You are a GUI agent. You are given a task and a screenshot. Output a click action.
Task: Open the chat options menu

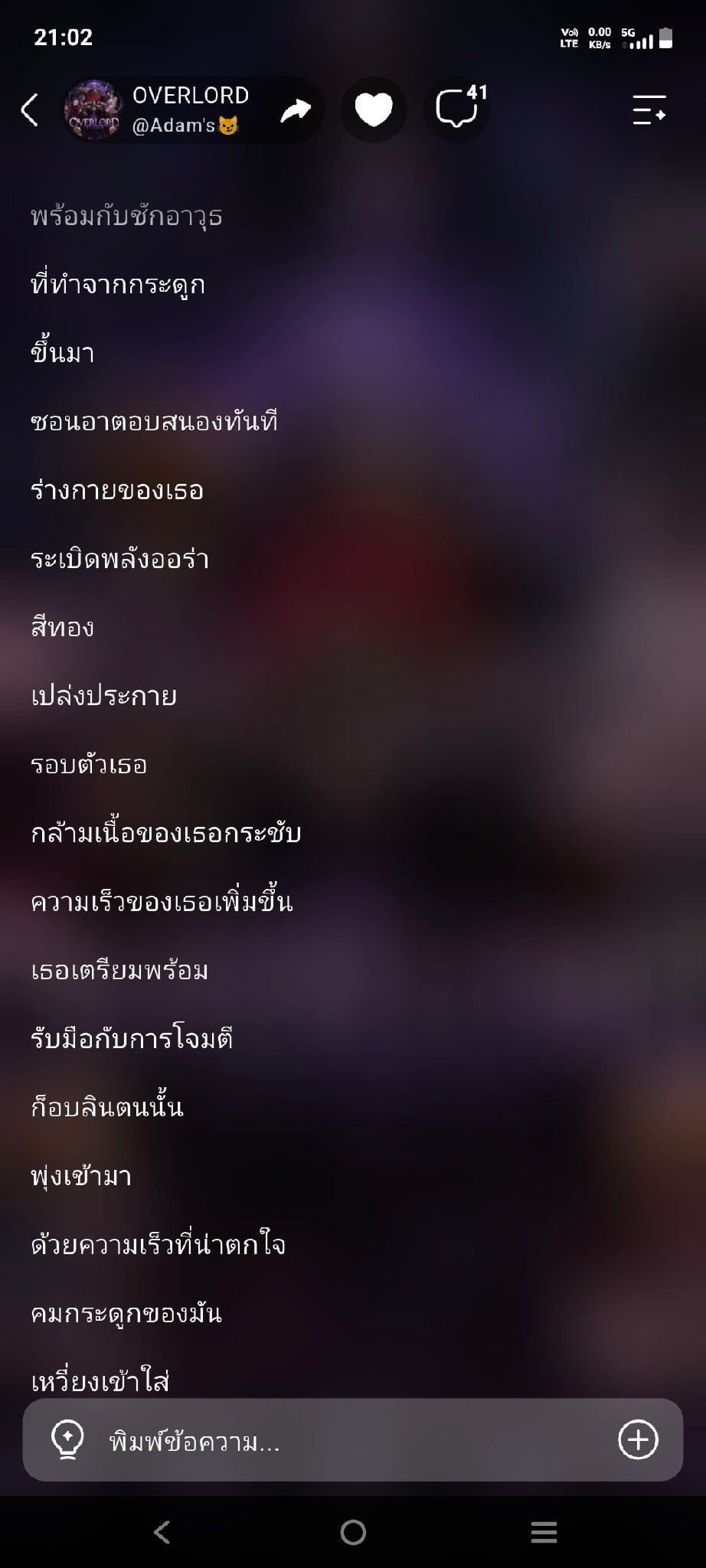(649, 109)
